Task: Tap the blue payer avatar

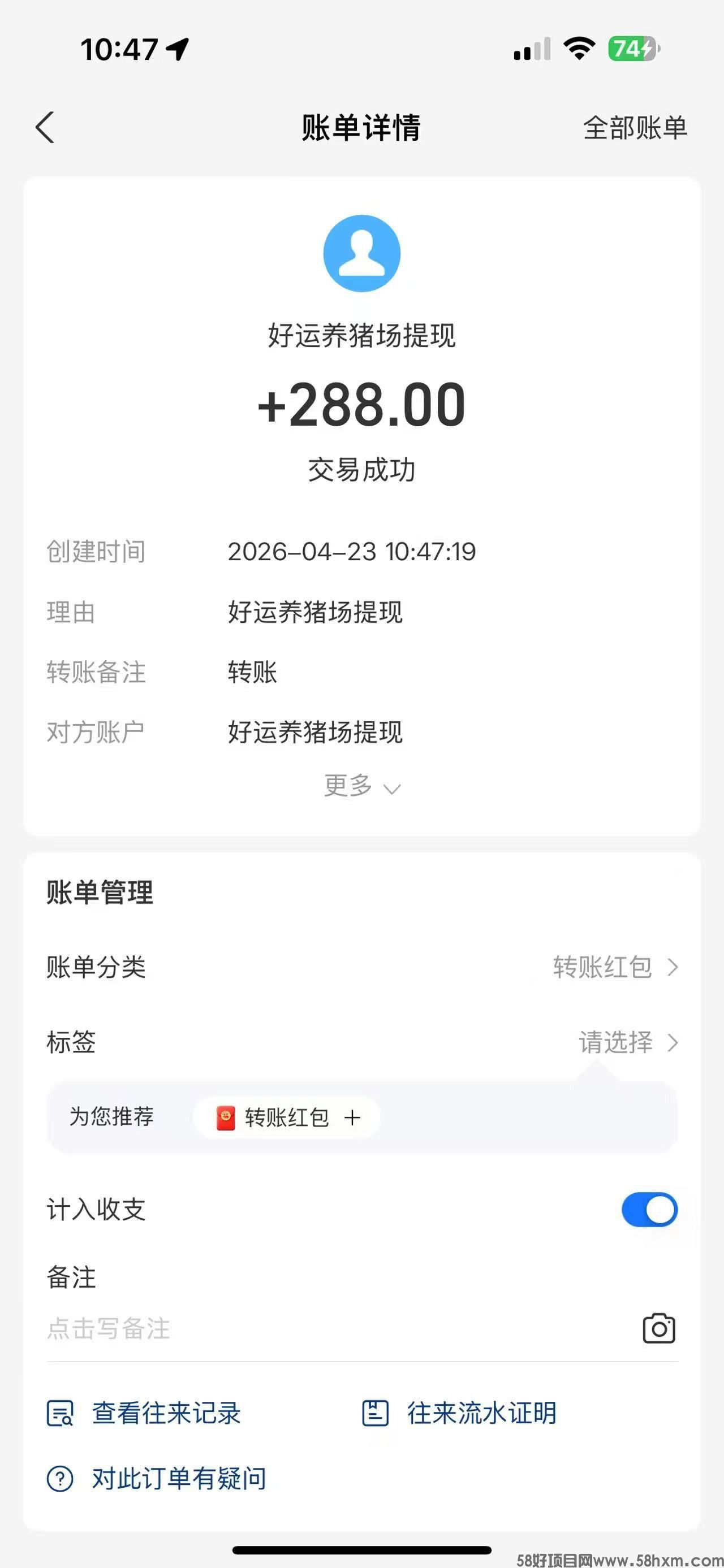Action: [361, 253]
